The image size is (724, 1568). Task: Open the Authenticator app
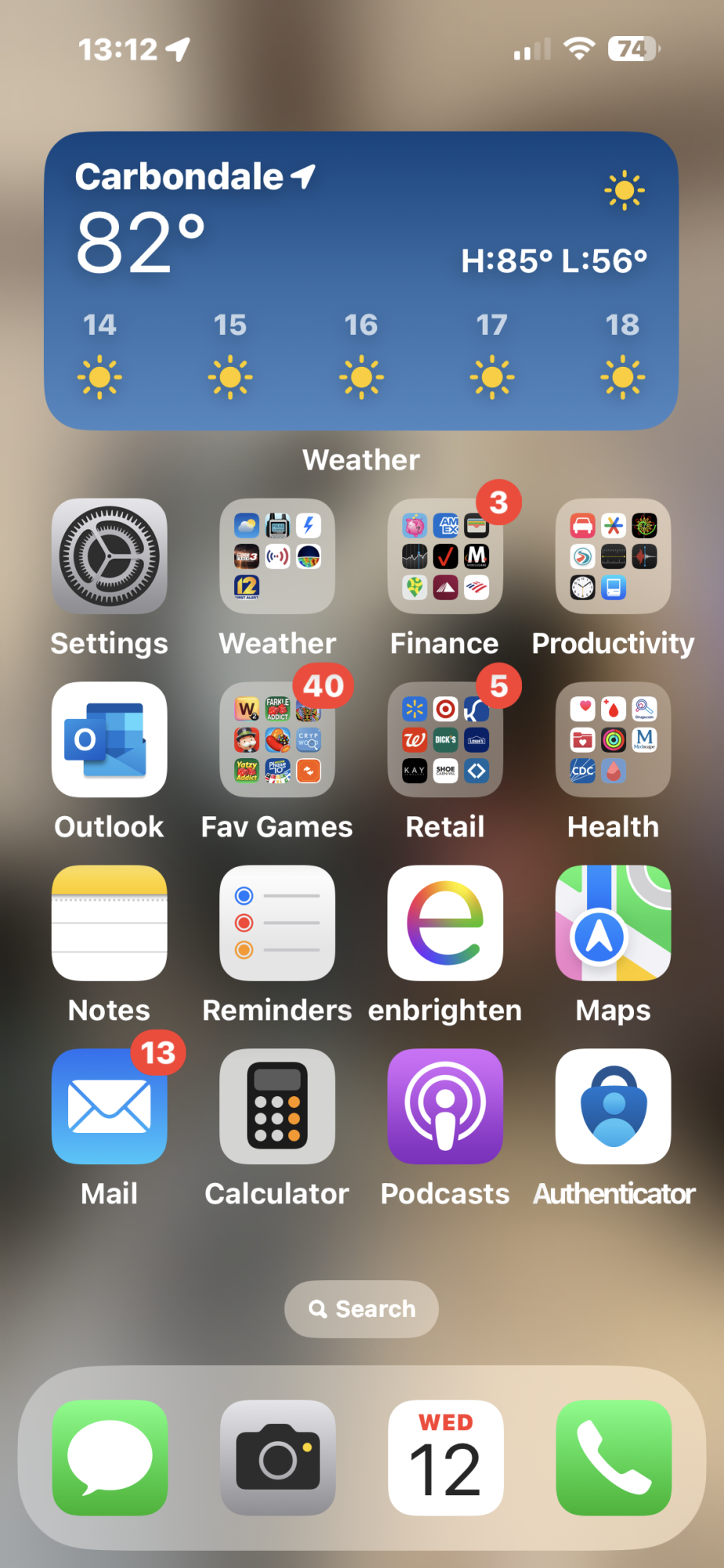tap(613, 1106)
